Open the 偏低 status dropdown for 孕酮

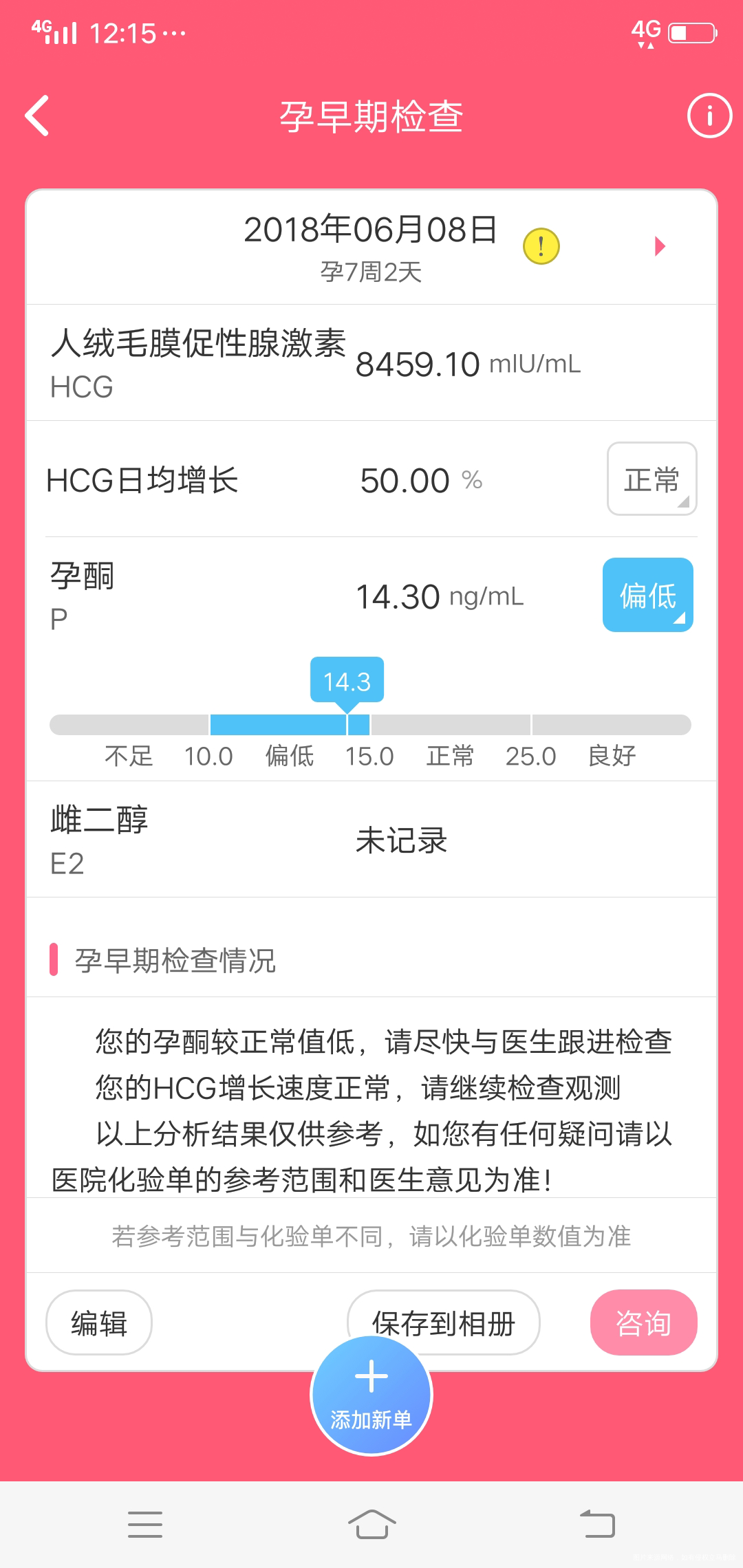pyautogui.click(x=647, y=596)
